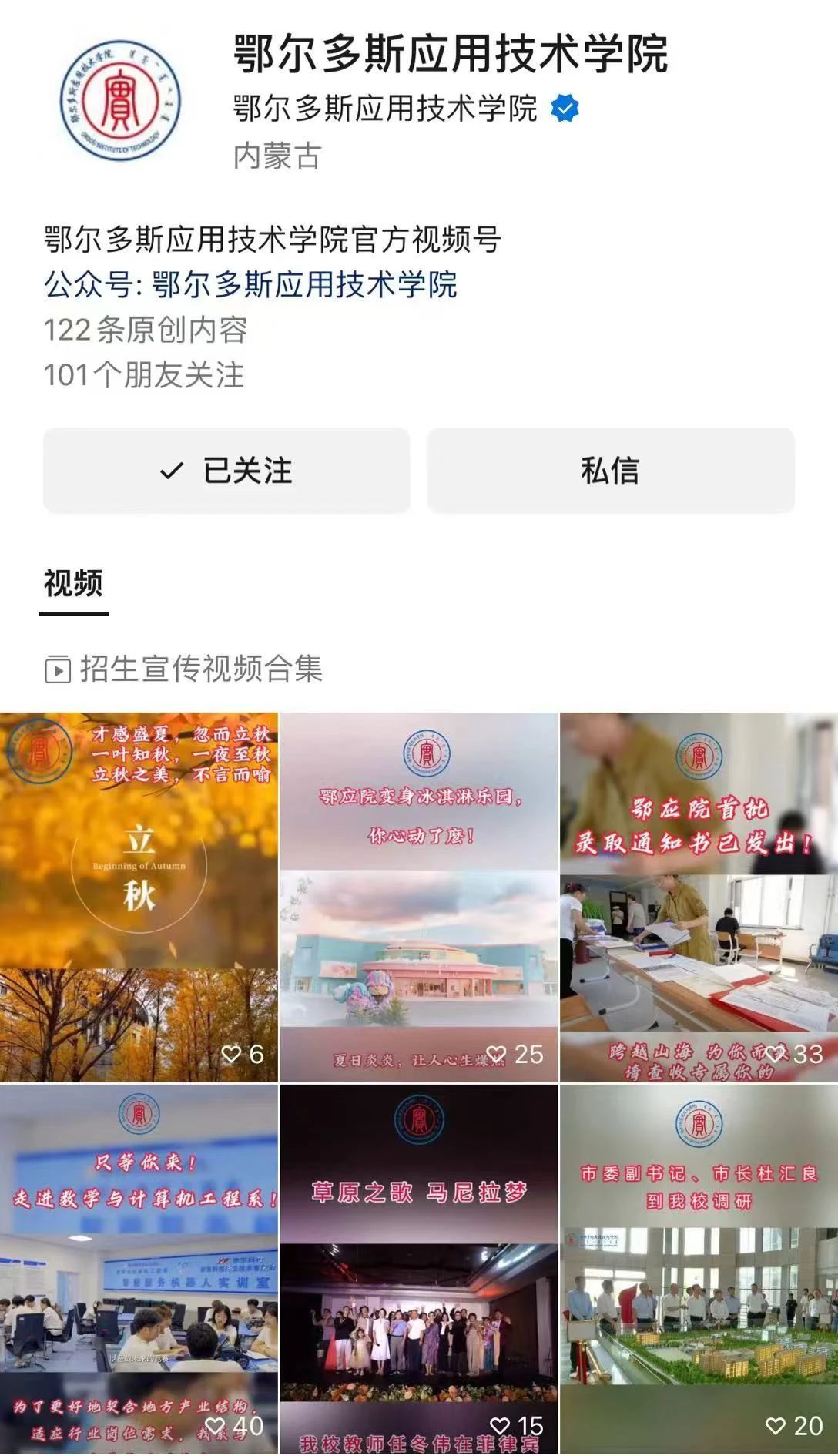This screenshot has width=838, height=1456.
Task: Open the 鄂应院首批录取通知书已发出 video
Action: click(x=699, y=897)
